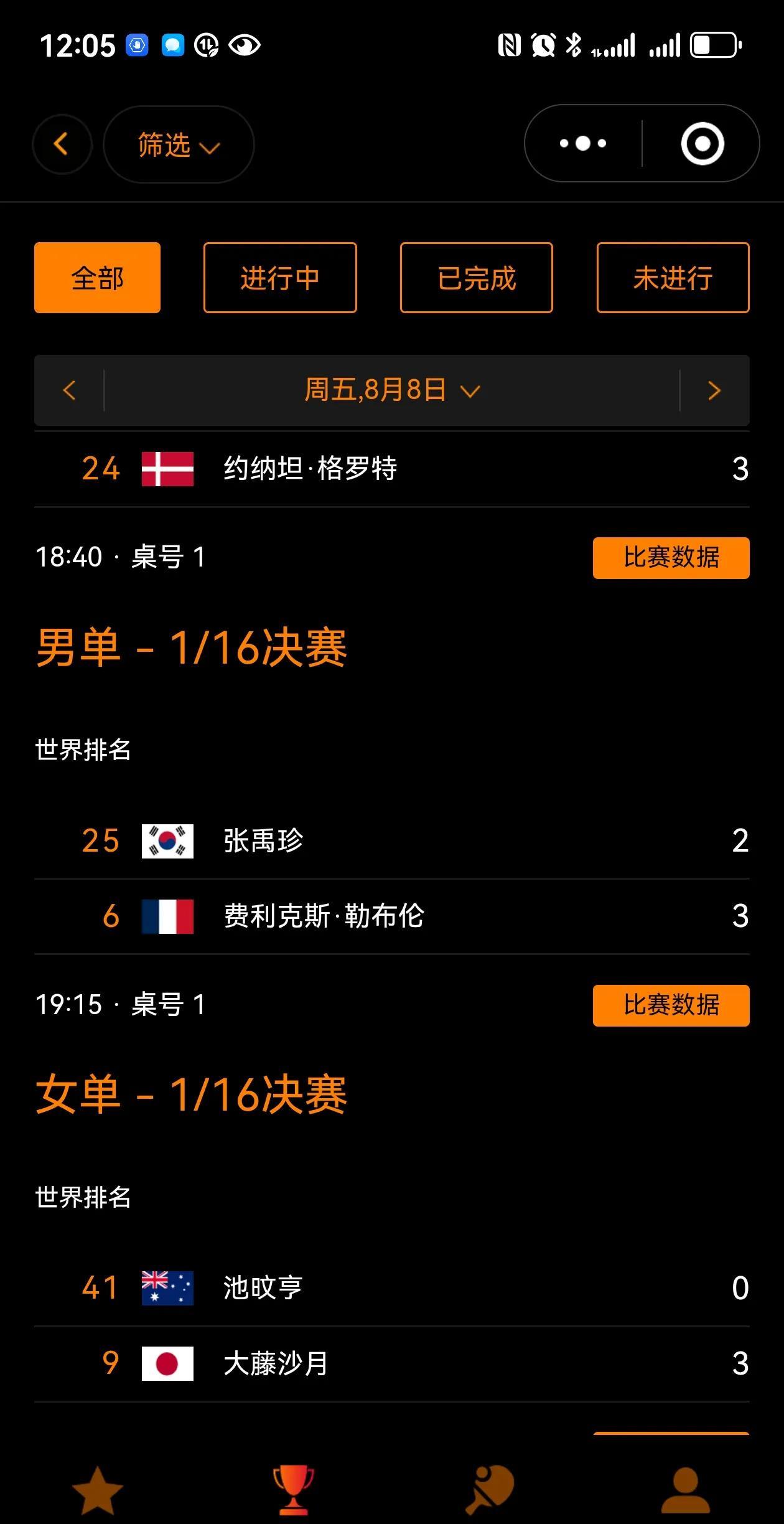This screenshot has width=784, height=1524.
Task: Open the table tennis player tab
Action: point(490,1490)
